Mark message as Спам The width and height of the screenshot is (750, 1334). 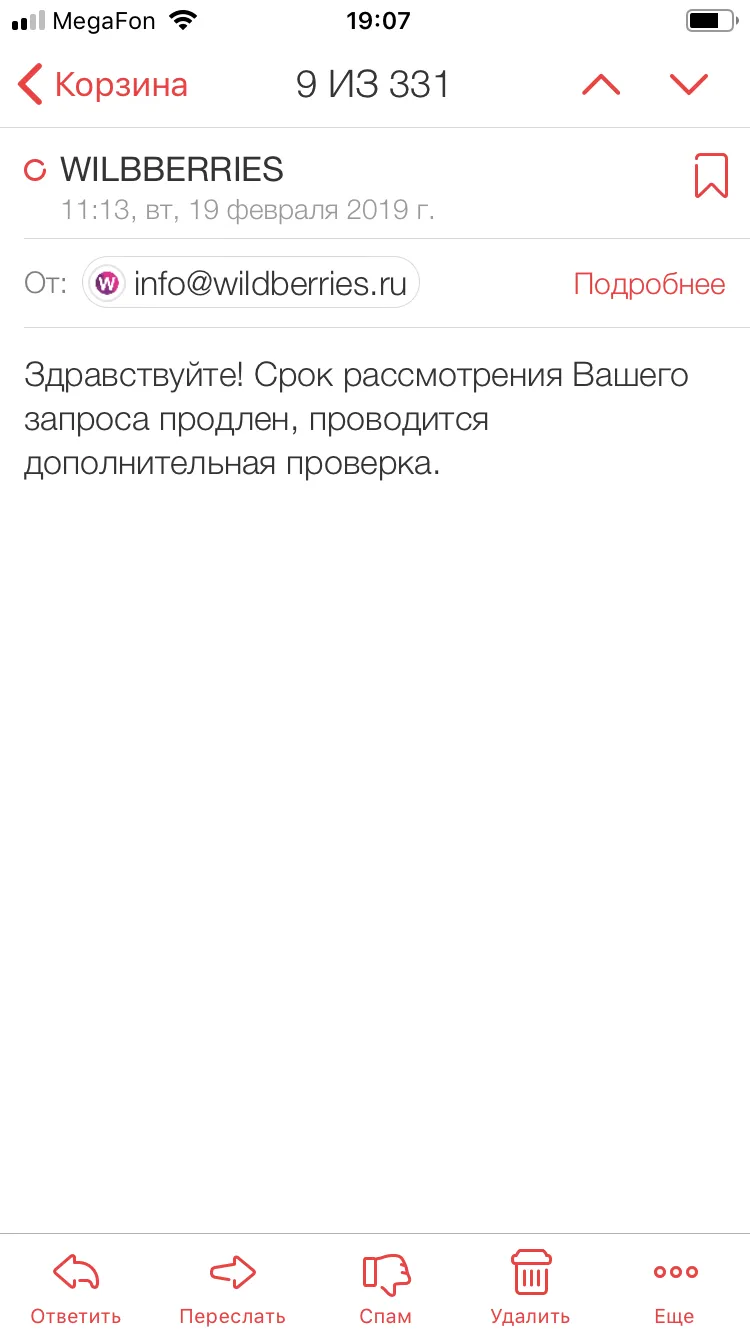point(386,1288)
